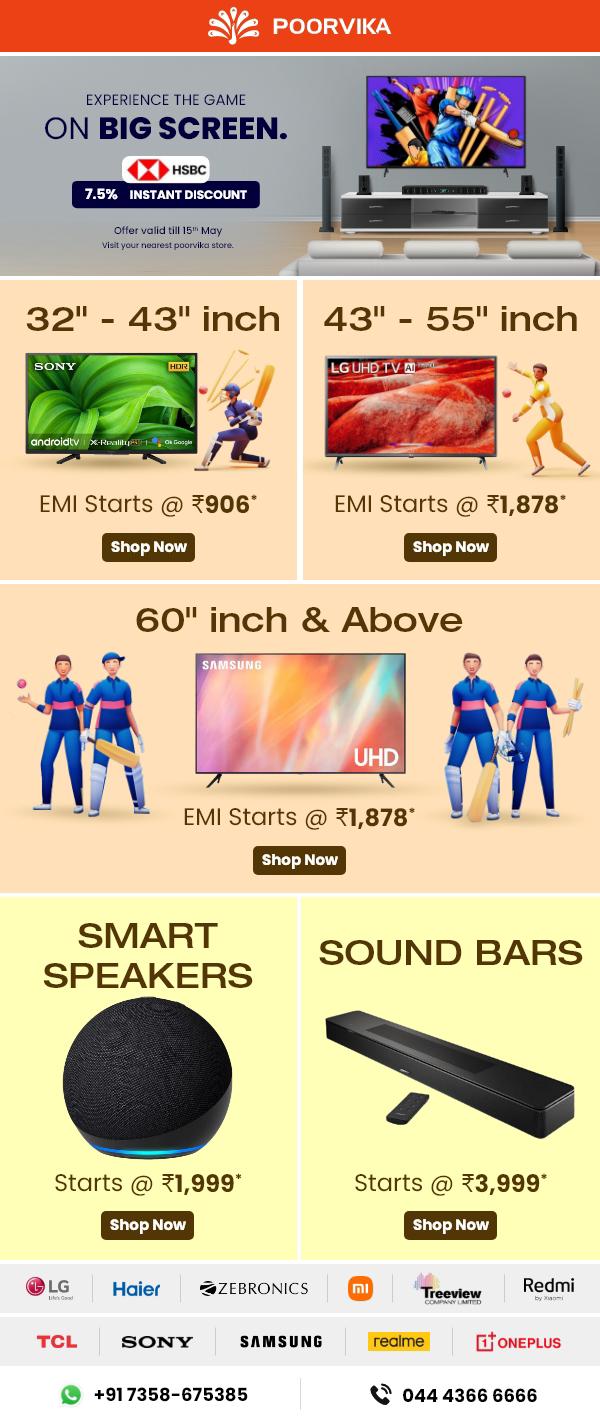
Task: Open WhatsApp number +91 7358-675385
Action: tap(155, 1394)
